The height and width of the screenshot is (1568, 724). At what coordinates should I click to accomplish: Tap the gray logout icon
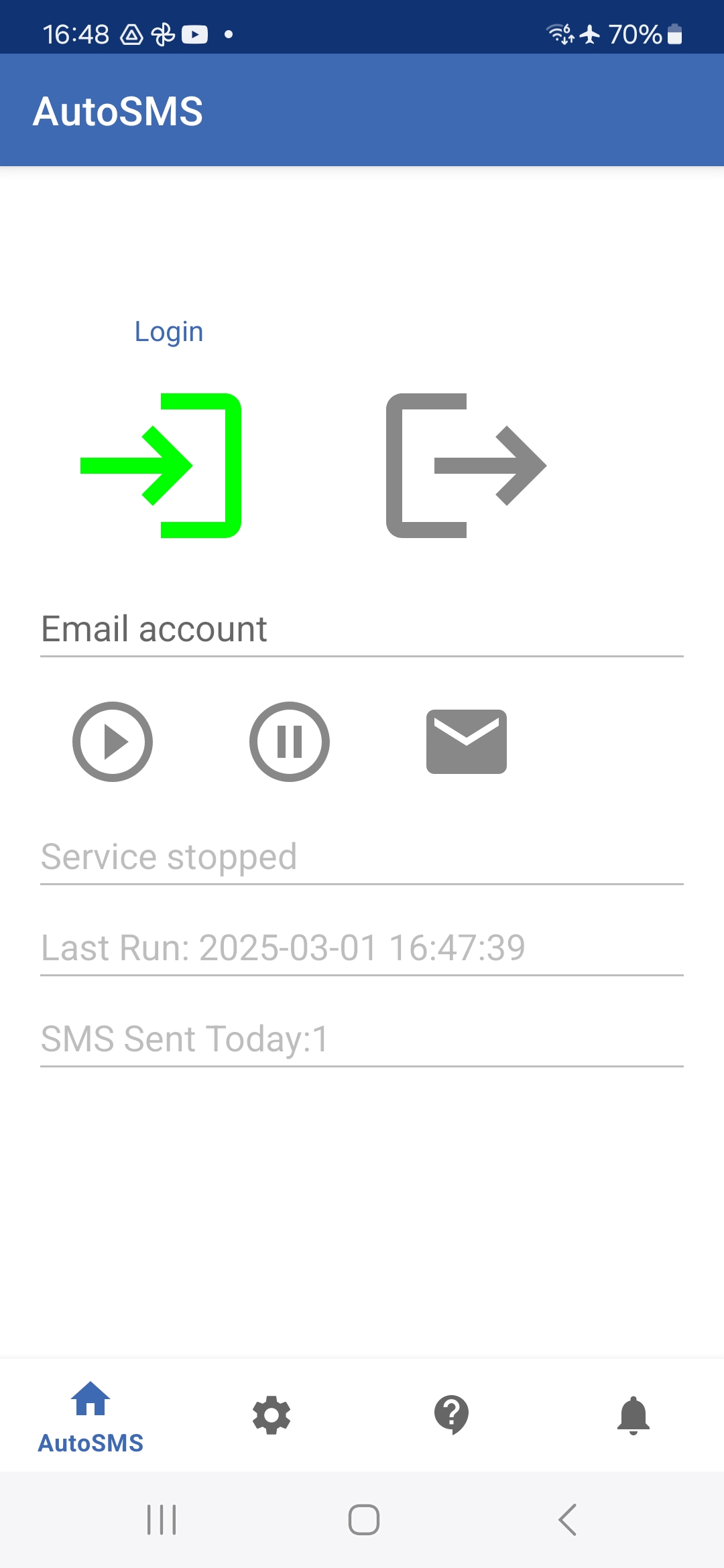pyautogui.click(x=467, y=466)
